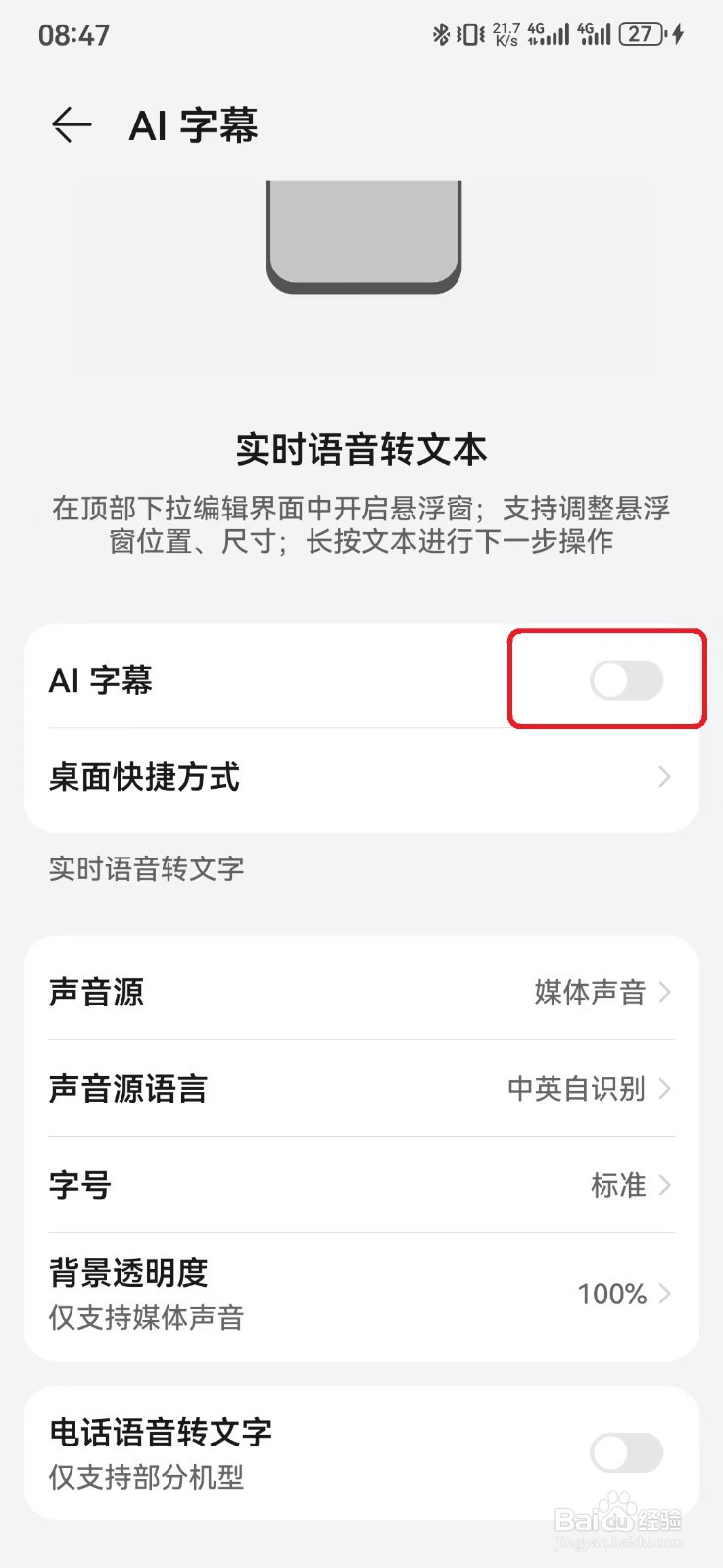Tap the 媒体声音 value text
Viewport: 723px width, 1568px height.
pos(590,992)
